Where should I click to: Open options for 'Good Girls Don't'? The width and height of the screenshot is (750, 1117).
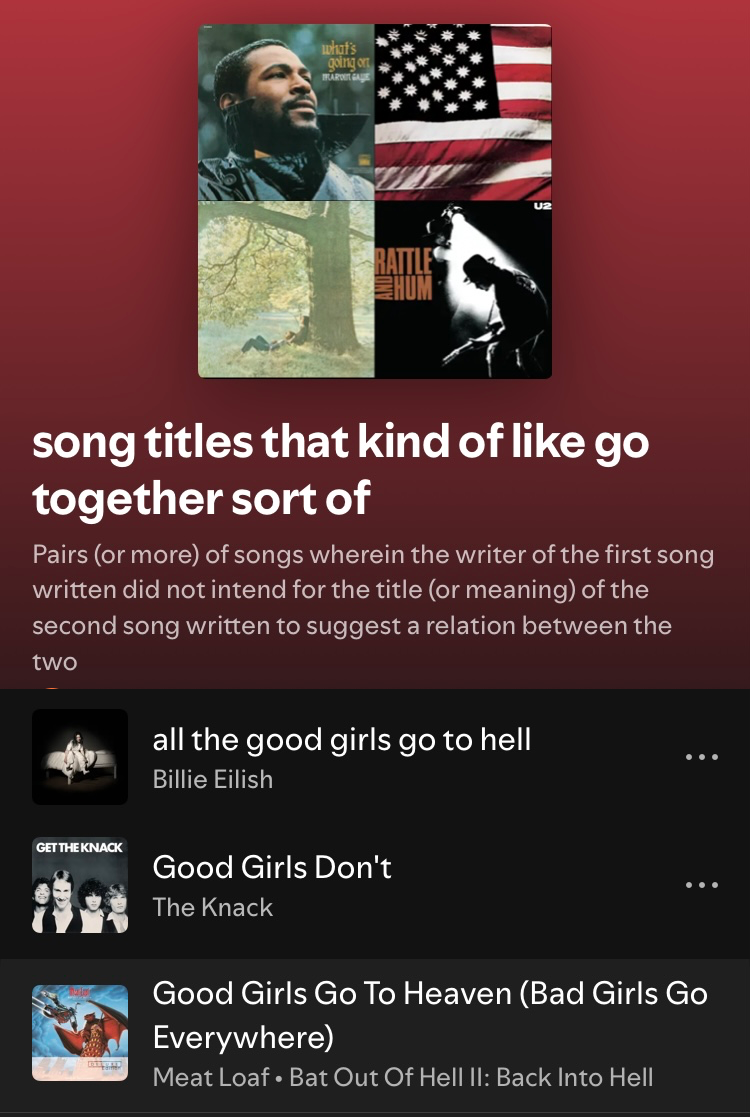coord(702,885)
